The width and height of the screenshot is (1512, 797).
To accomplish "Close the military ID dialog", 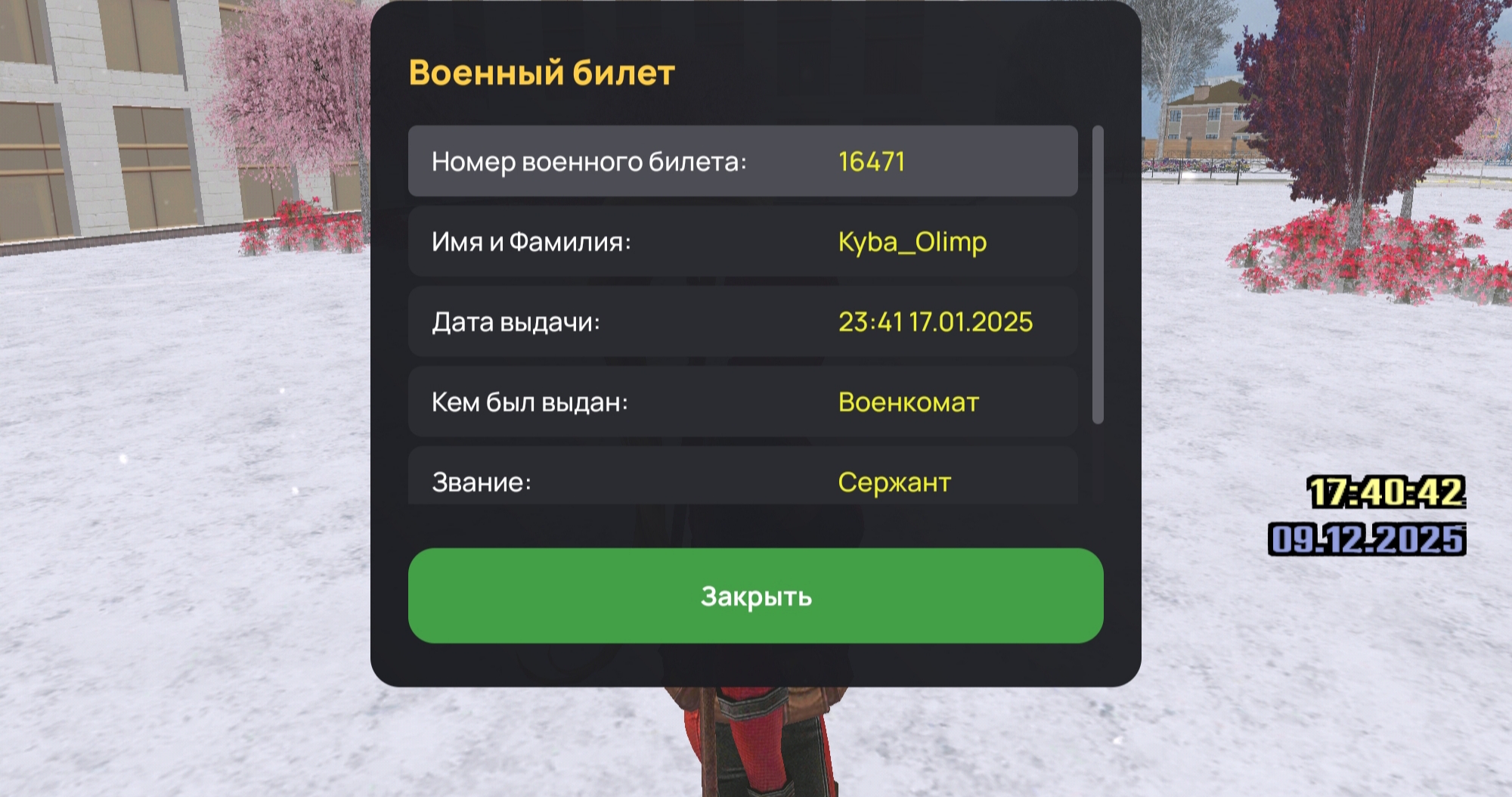I will coord(755,596).
